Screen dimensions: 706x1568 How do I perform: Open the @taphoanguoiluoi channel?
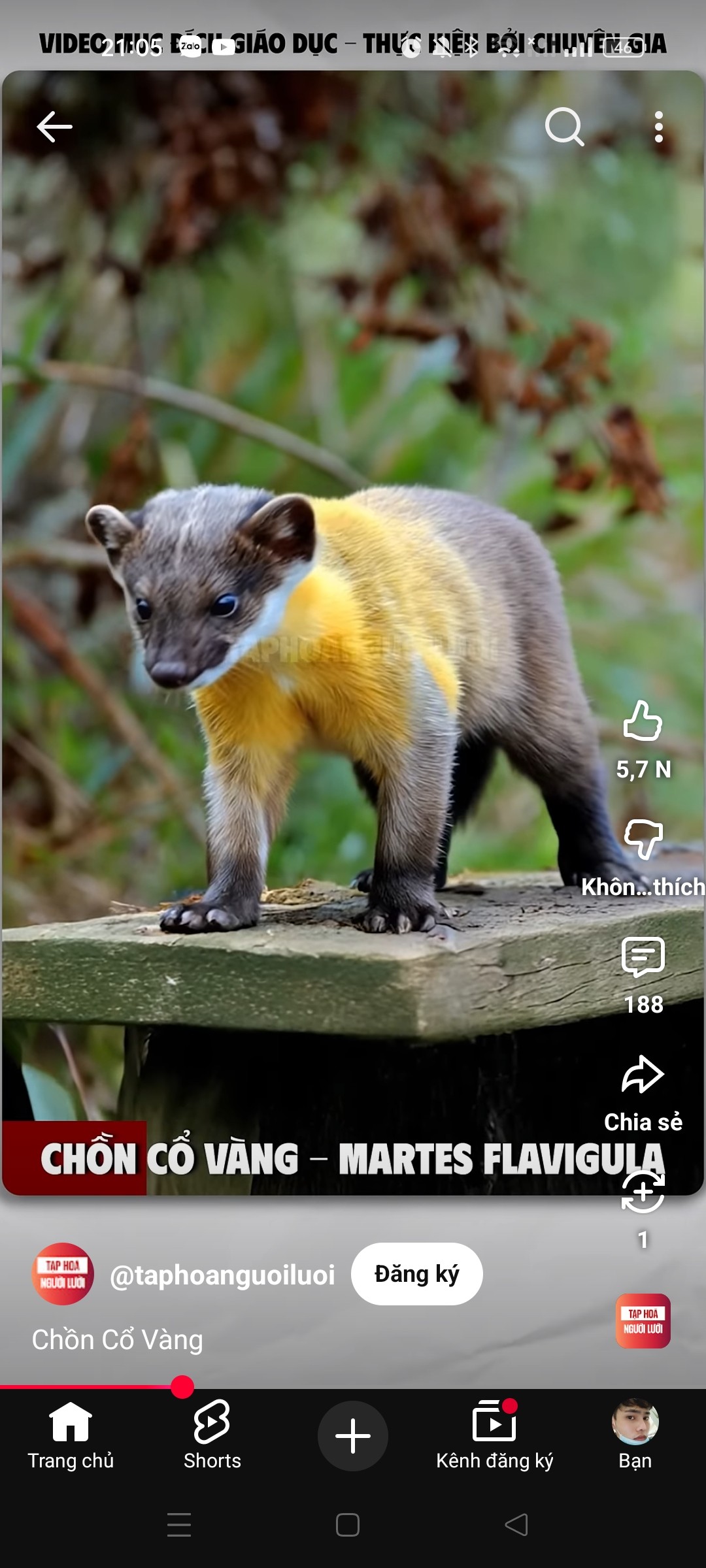(x=222, y=1275)
